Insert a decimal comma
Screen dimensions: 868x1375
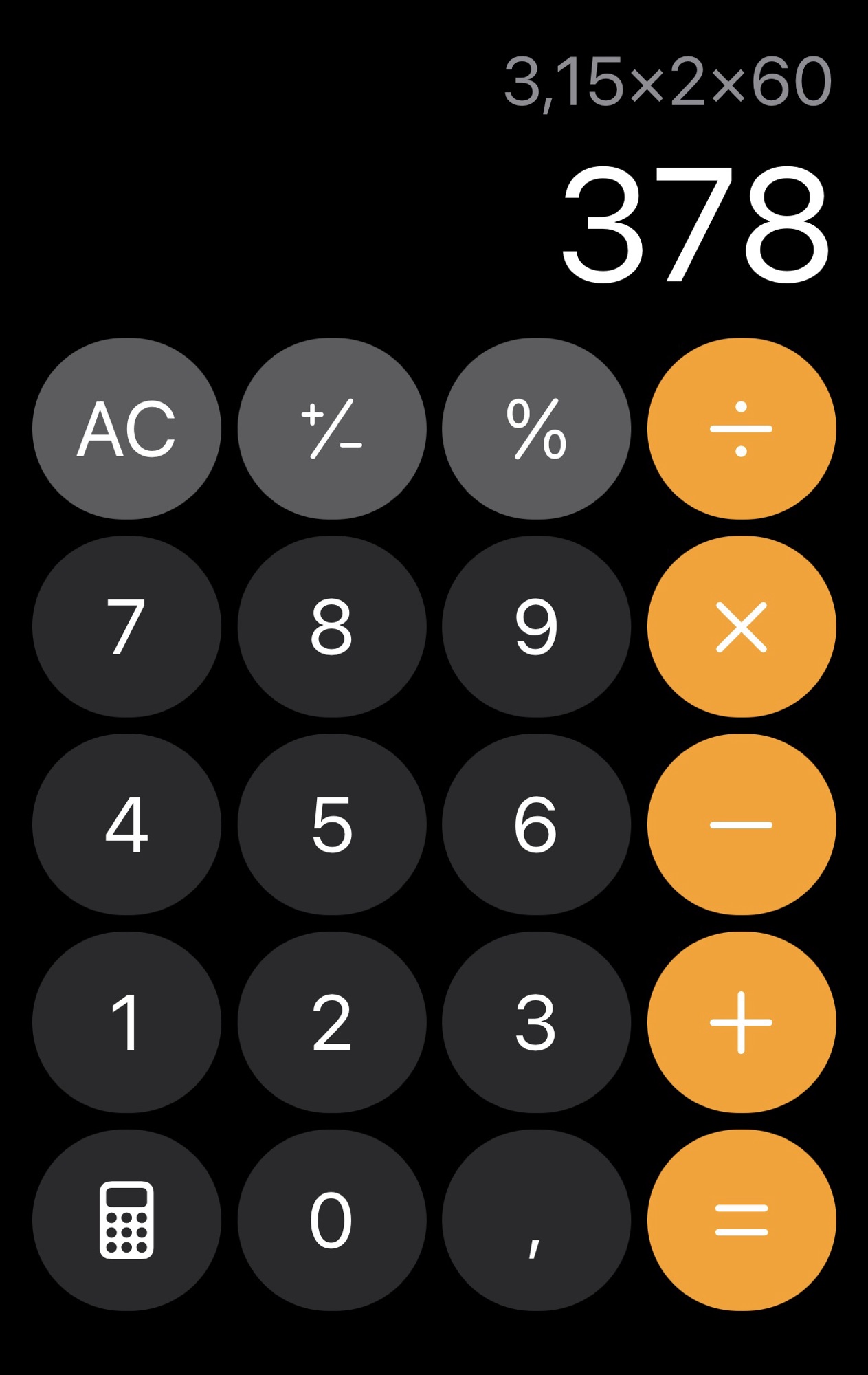point(536,1220)
